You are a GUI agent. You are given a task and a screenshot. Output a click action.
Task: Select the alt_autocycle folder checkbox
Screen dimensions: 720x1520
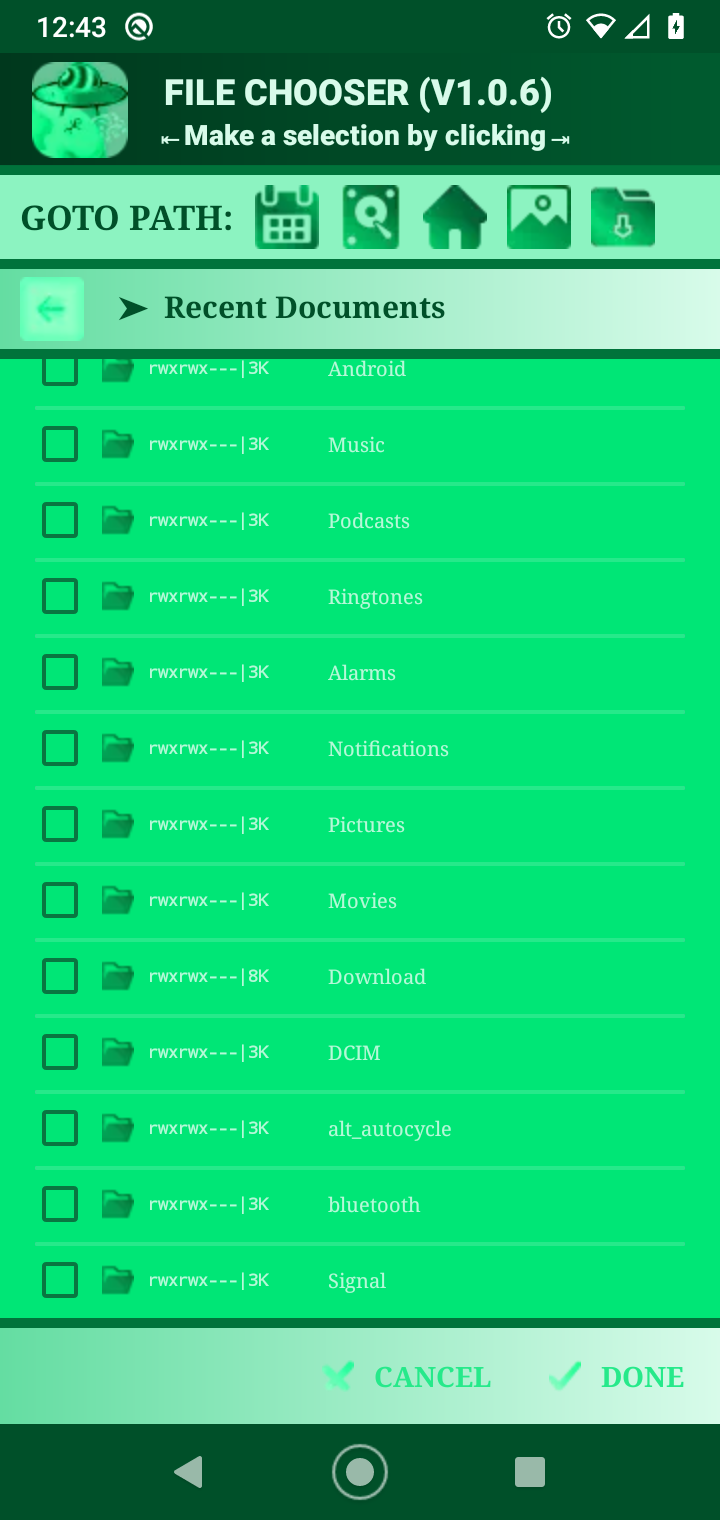[x=60, y=1128]
